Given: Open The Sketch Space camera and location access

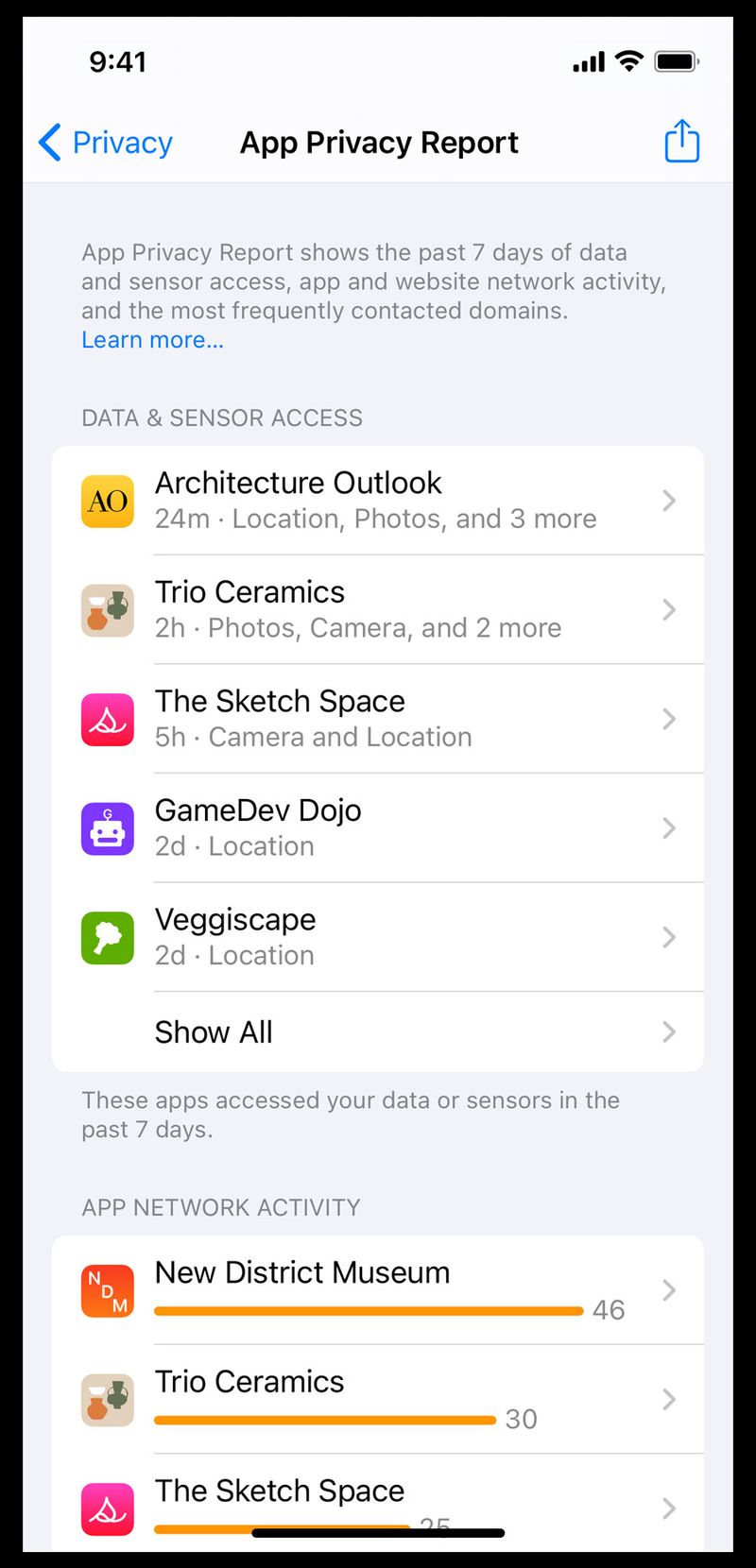Looking at the screenshot, I should 378,719.
